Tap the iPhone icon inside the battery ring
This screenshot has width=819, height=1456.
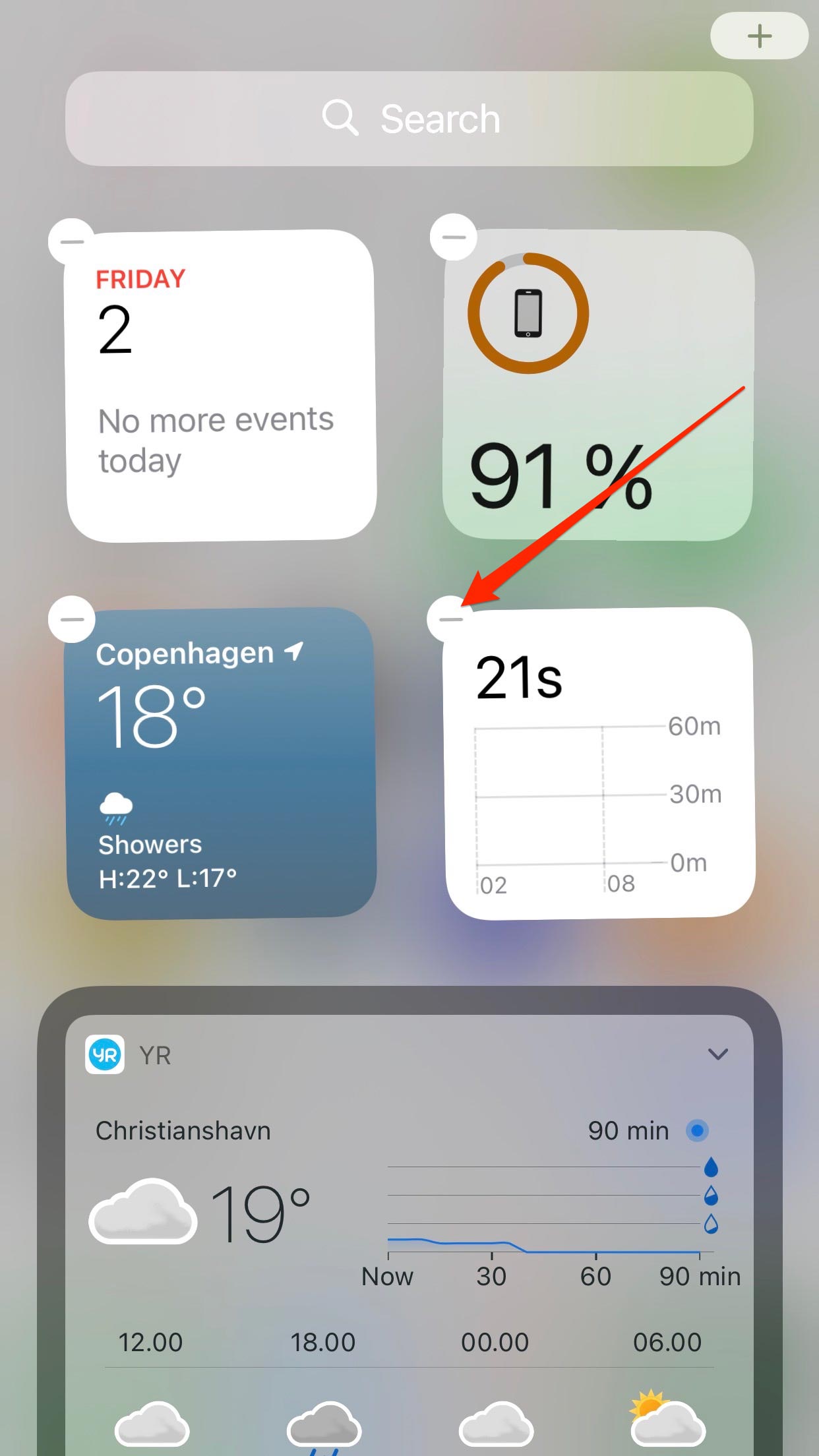(x=527, y=313)
